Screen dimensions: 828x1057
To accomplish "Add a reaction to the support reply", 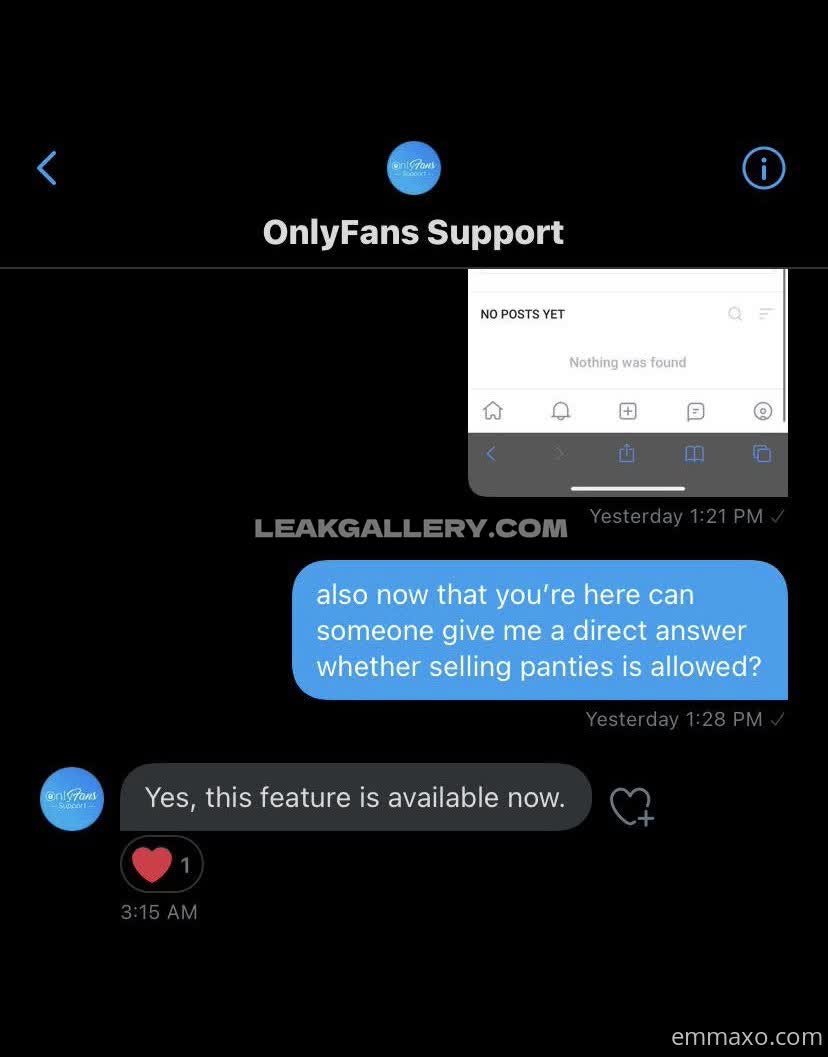I will pos(631,806).
